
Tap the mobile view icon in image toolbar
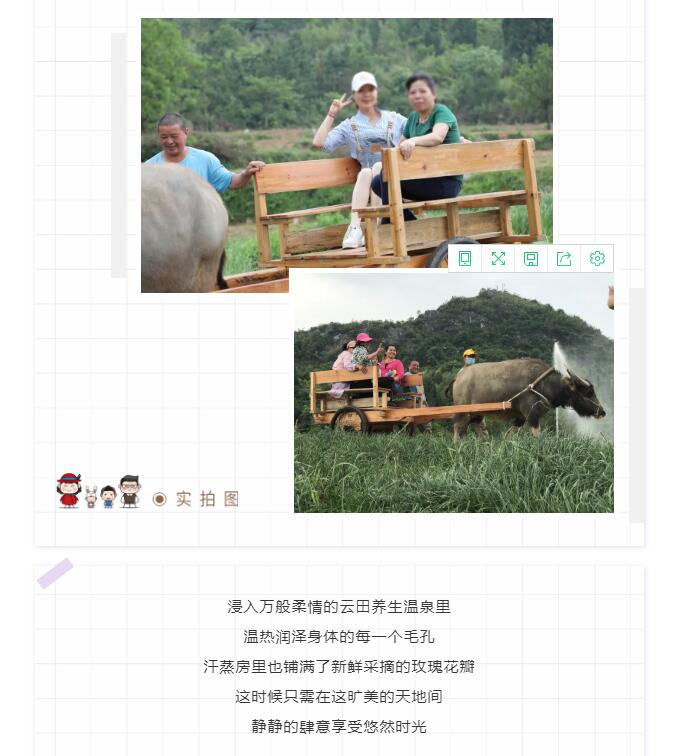coord(465,259)
